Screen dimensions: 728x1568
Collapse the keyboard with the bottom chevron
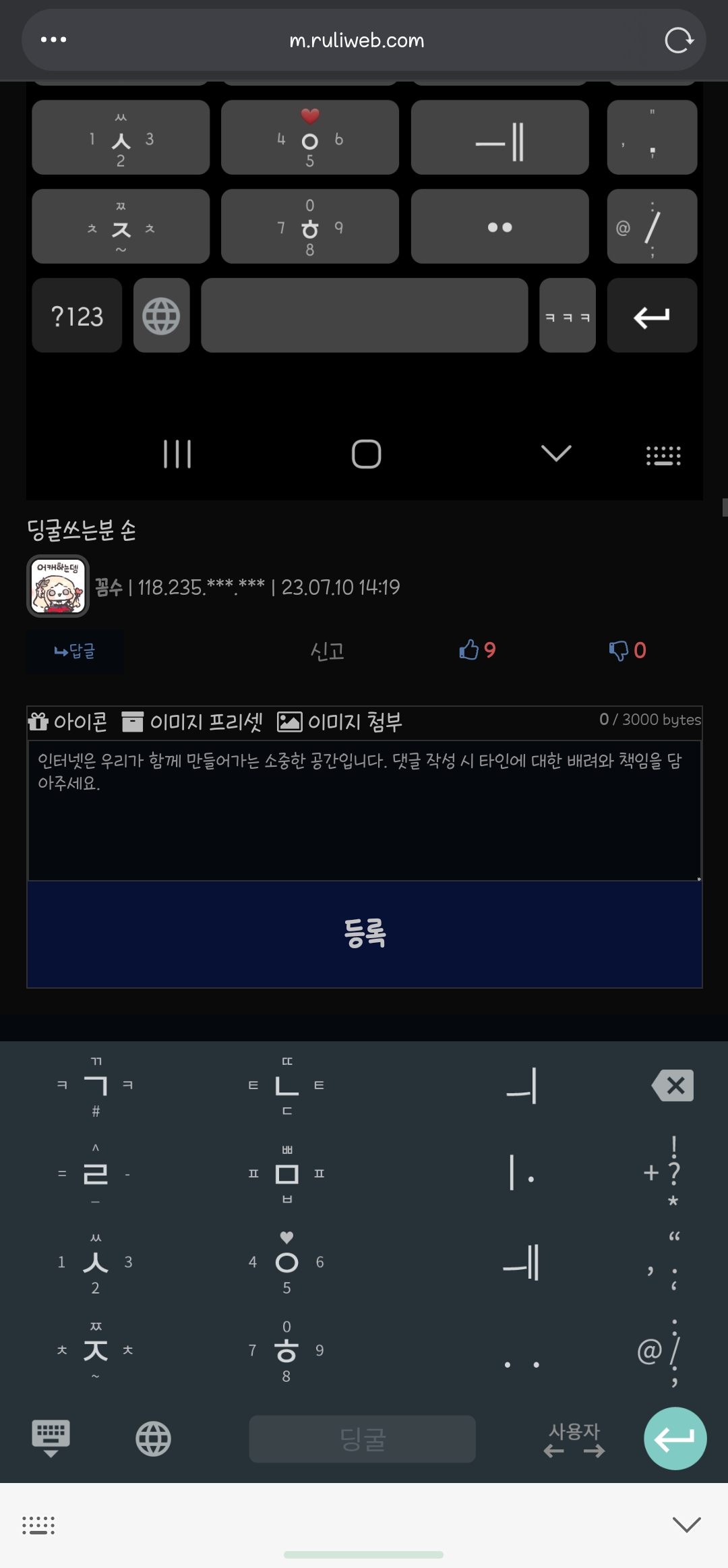[686, 1524]
